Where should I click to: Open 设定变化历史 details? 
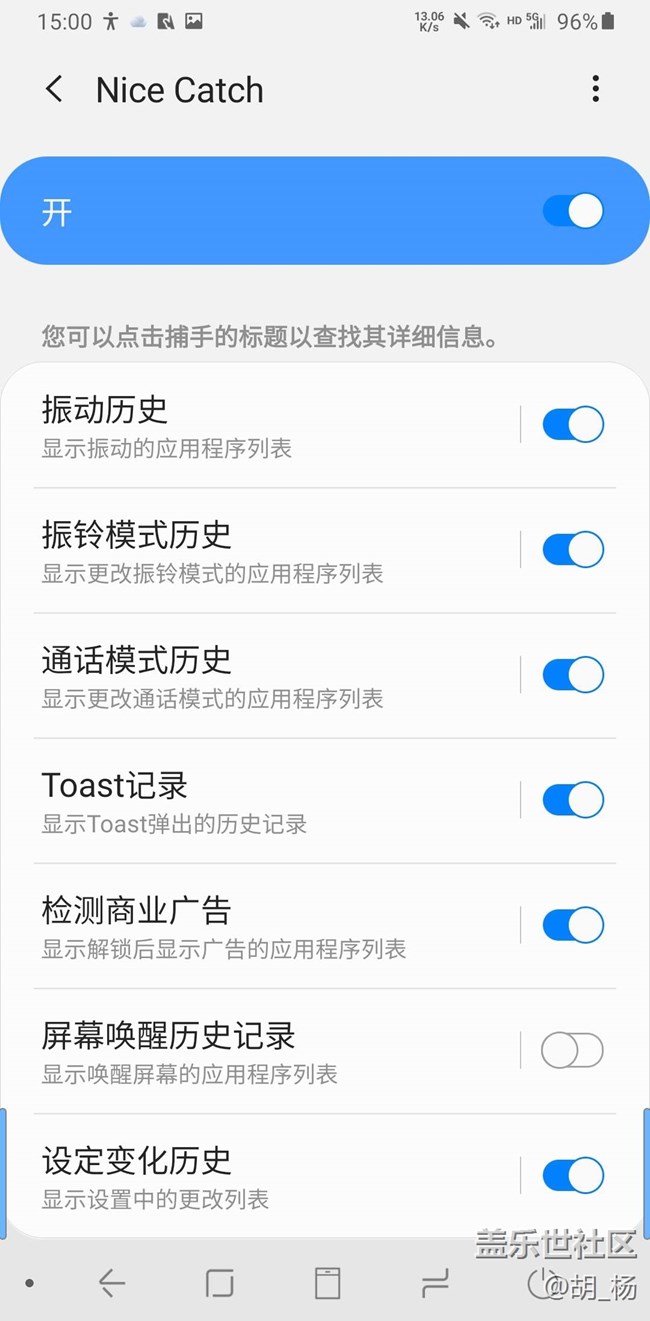coord(260,1177)
